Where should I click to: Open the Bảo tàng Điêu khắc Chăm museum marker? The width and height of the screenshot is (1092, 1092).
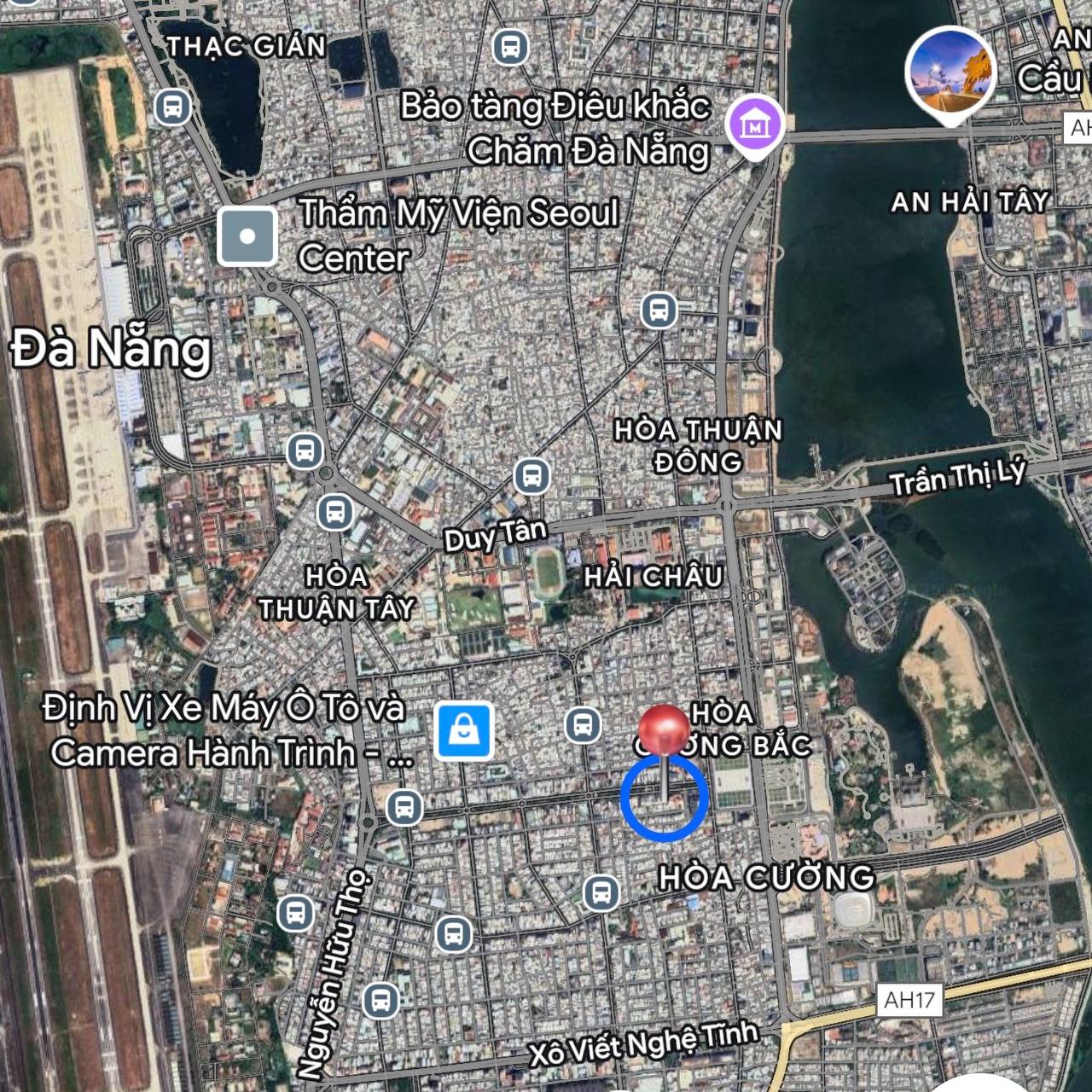(x=754, y=126)
